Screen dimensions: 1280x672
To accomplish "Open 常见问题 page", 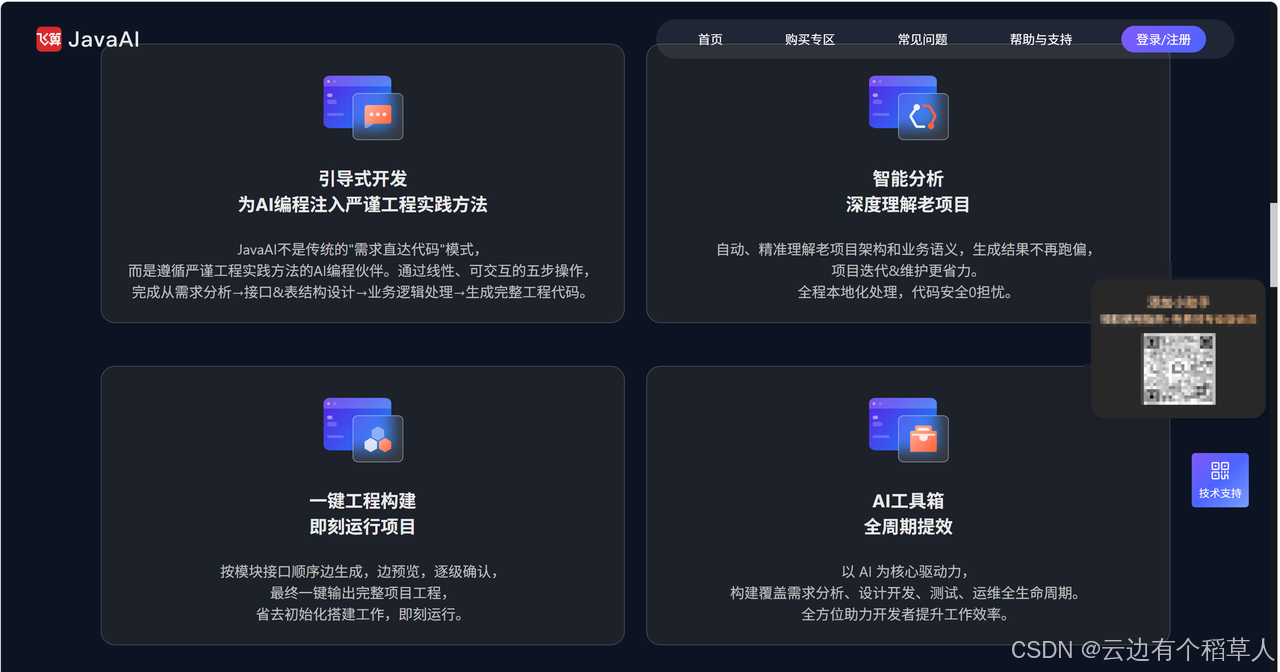I will click(x=922, y=40).
